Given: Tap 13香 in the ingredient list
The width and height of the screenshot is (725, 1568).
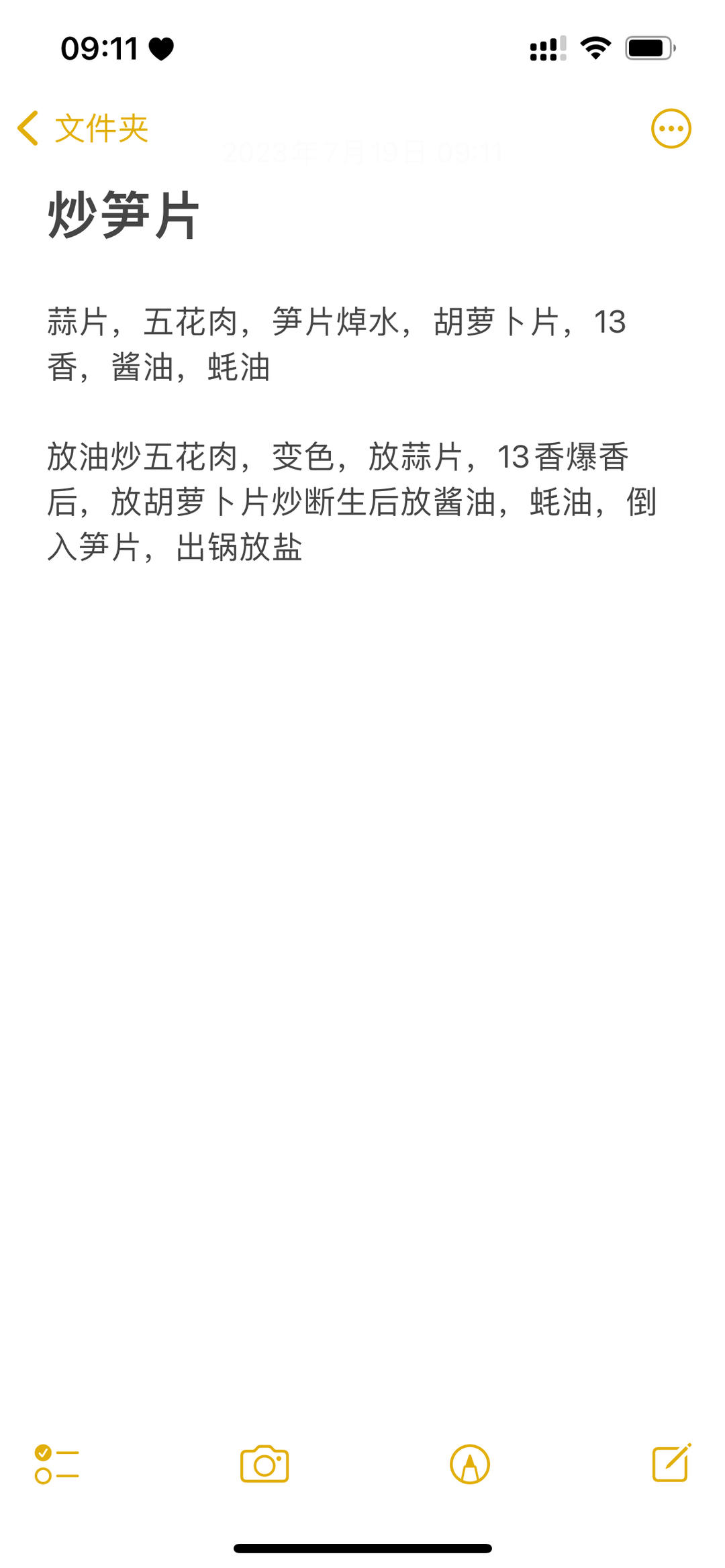Looking at the screenshot, I should [611, 321].
